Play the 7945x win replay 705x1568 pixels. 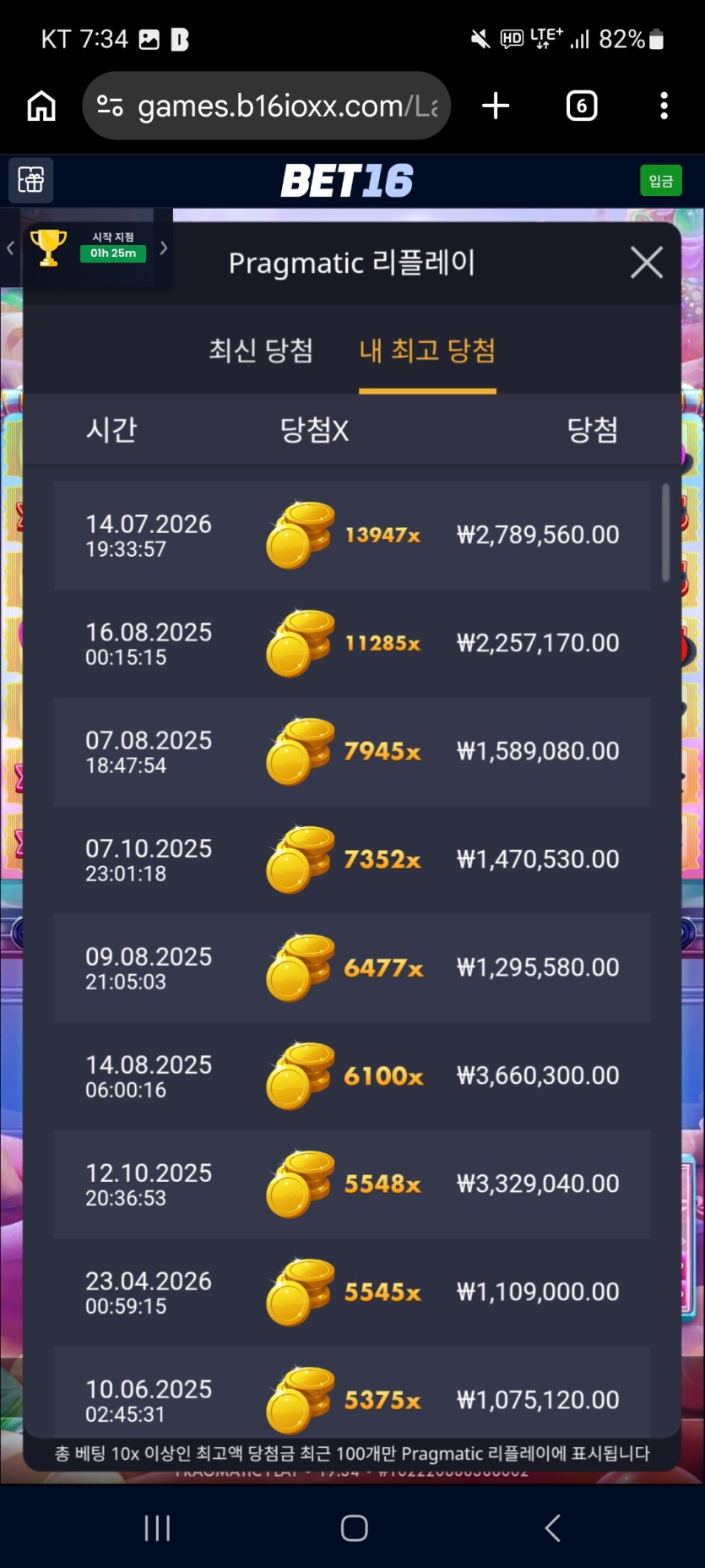[352, 752]
